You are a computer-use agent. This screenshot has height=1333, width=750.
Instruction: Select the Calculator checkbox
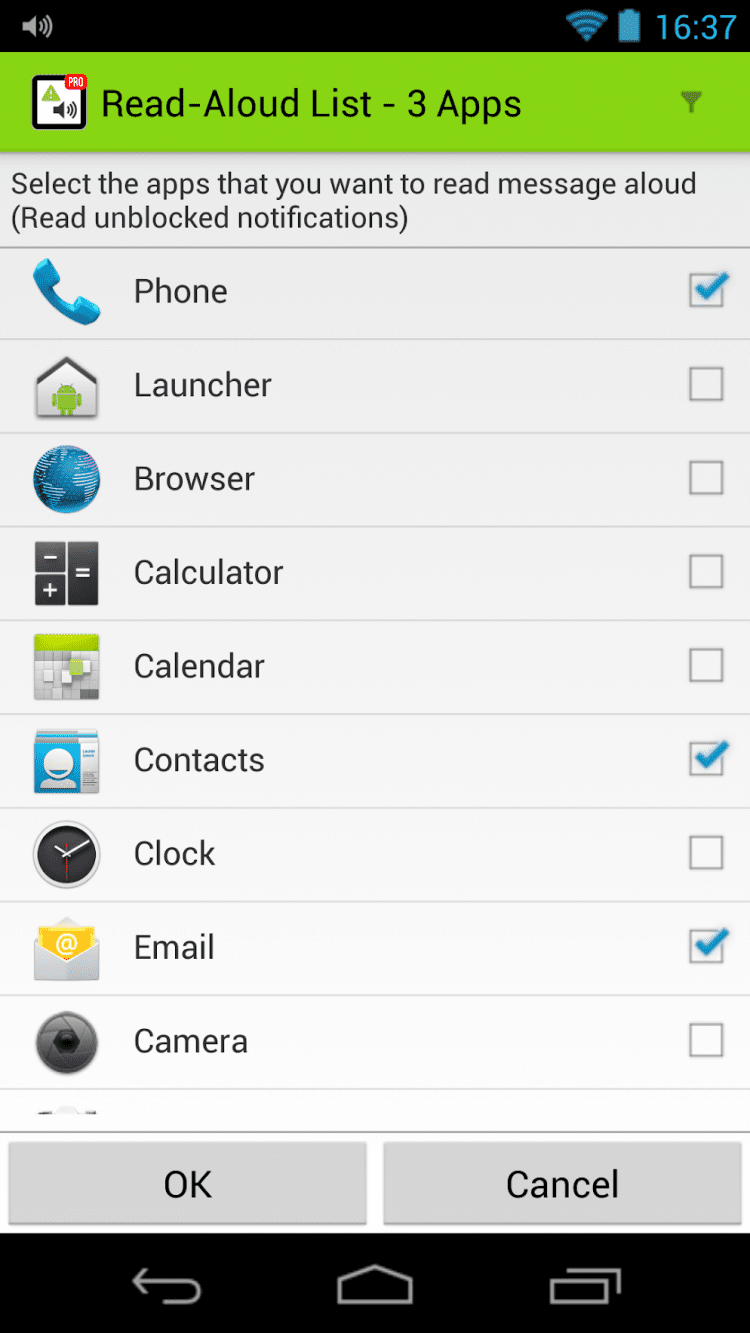[706, 572]
